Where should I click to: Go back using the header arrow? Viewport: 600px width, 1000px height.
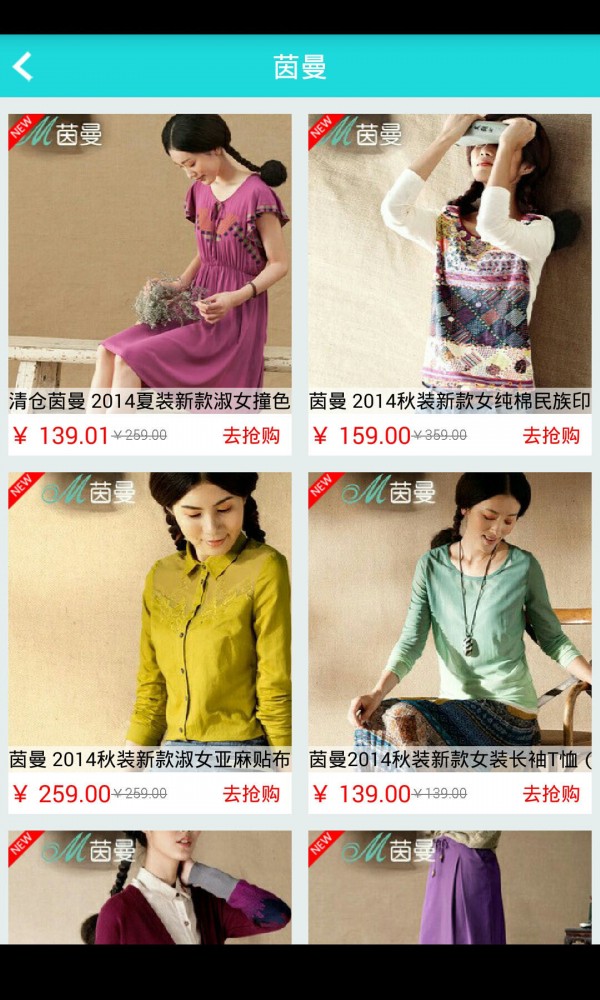(24, 67)
